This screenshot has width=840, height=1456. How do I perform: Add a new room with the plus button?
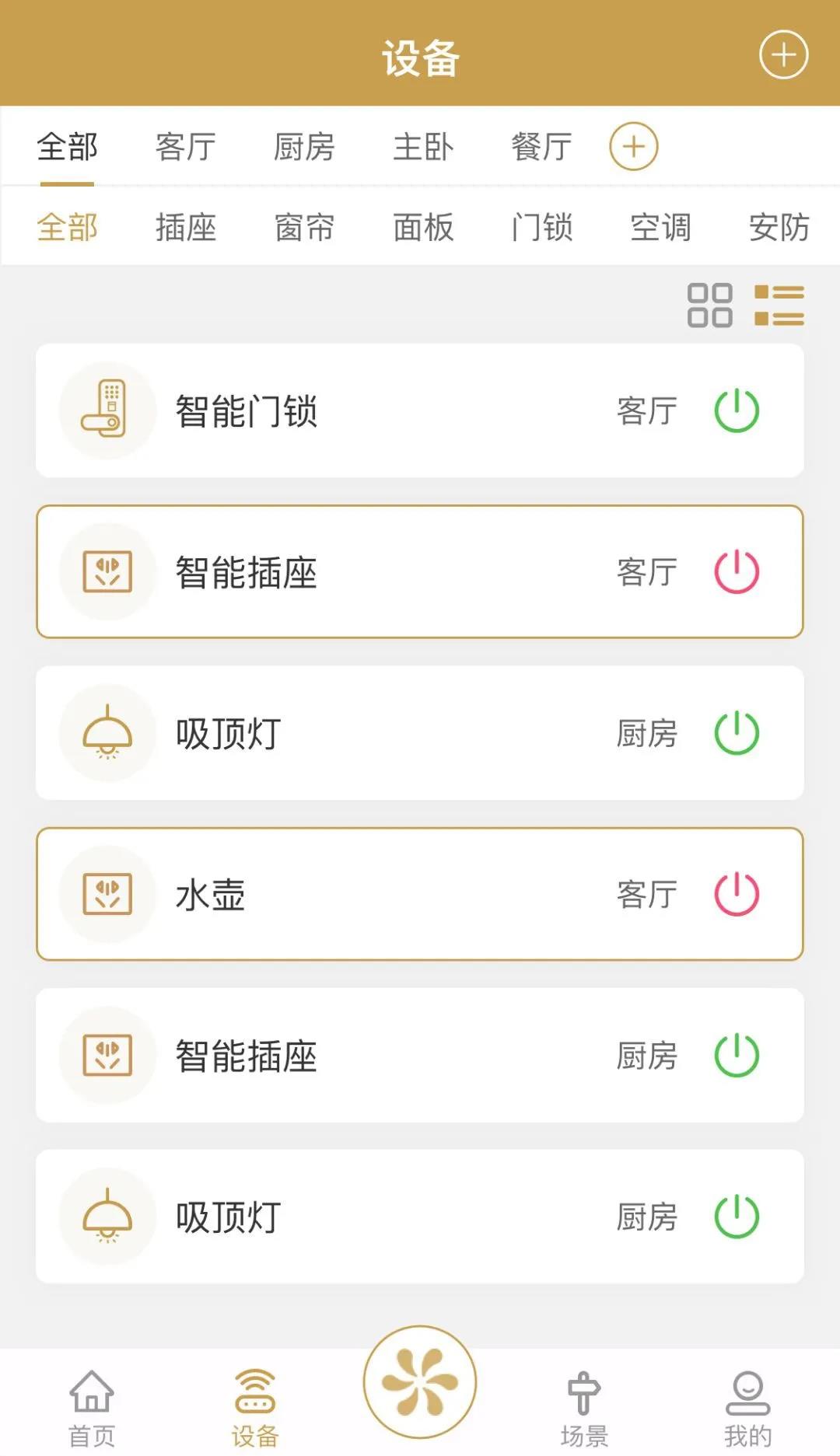633,147
